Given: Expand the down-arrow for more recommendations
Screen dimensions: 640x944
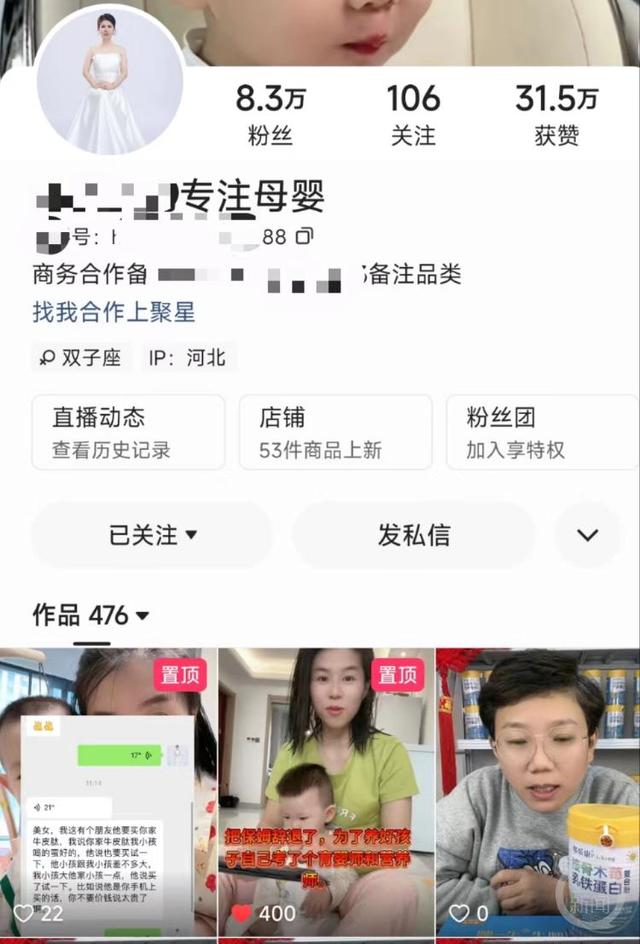Looking at the screenshot, I should pyautogui.click(x=587, y=535).
